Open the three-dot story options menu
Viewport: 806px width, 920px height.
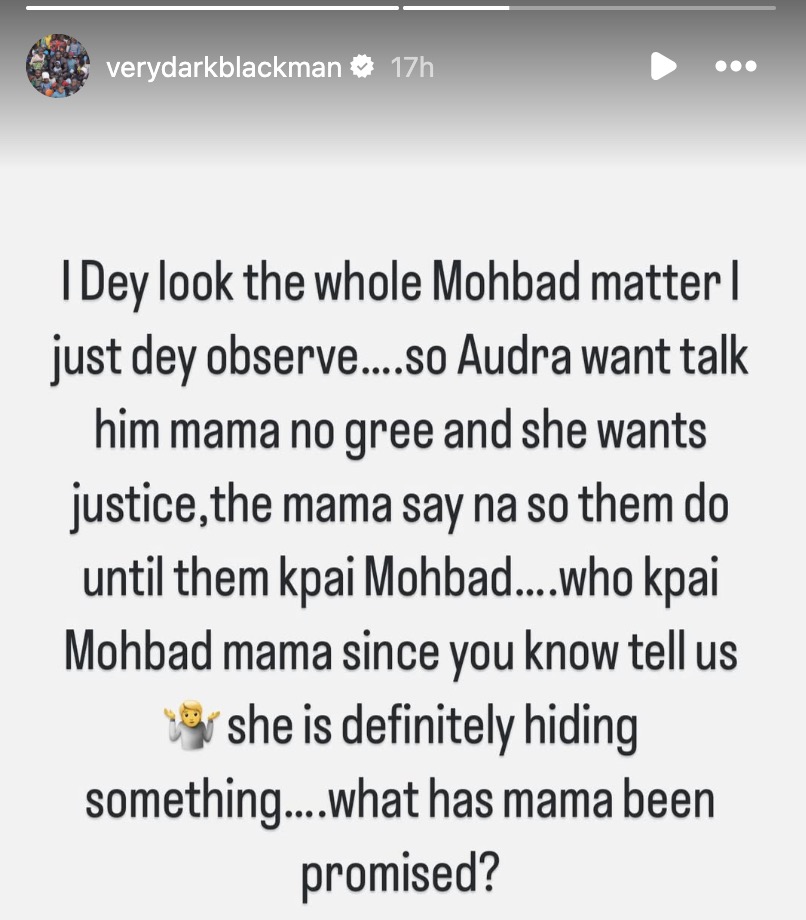pos(736,67)
